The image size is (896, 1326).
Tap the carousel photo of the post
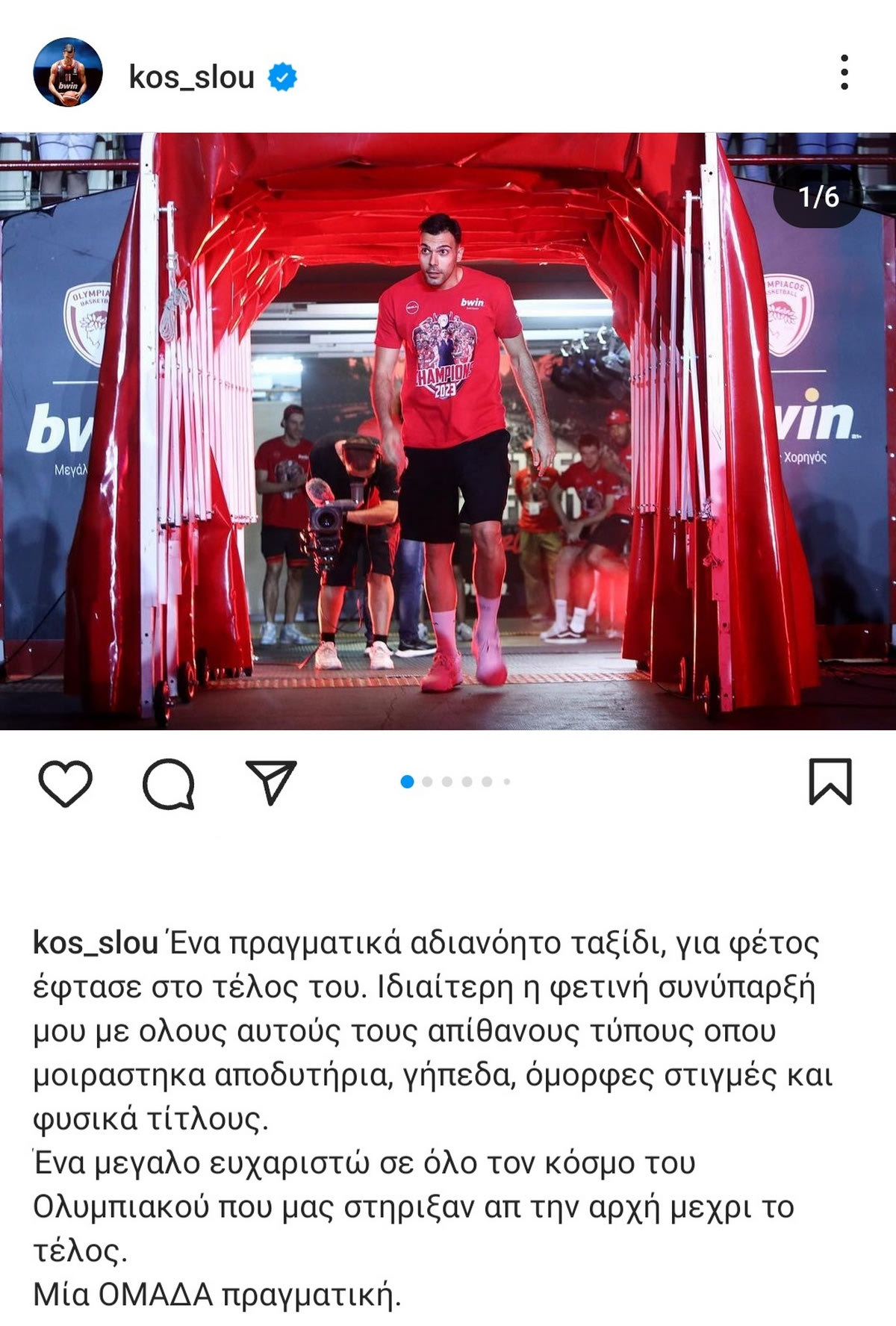[448, 431]
